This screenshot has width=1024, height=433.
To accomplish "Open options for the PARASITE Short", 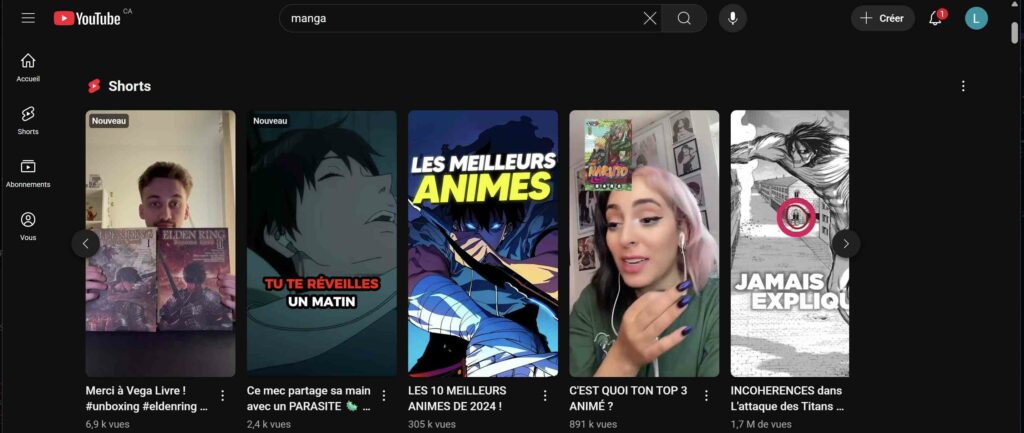I will pos(384,396).
